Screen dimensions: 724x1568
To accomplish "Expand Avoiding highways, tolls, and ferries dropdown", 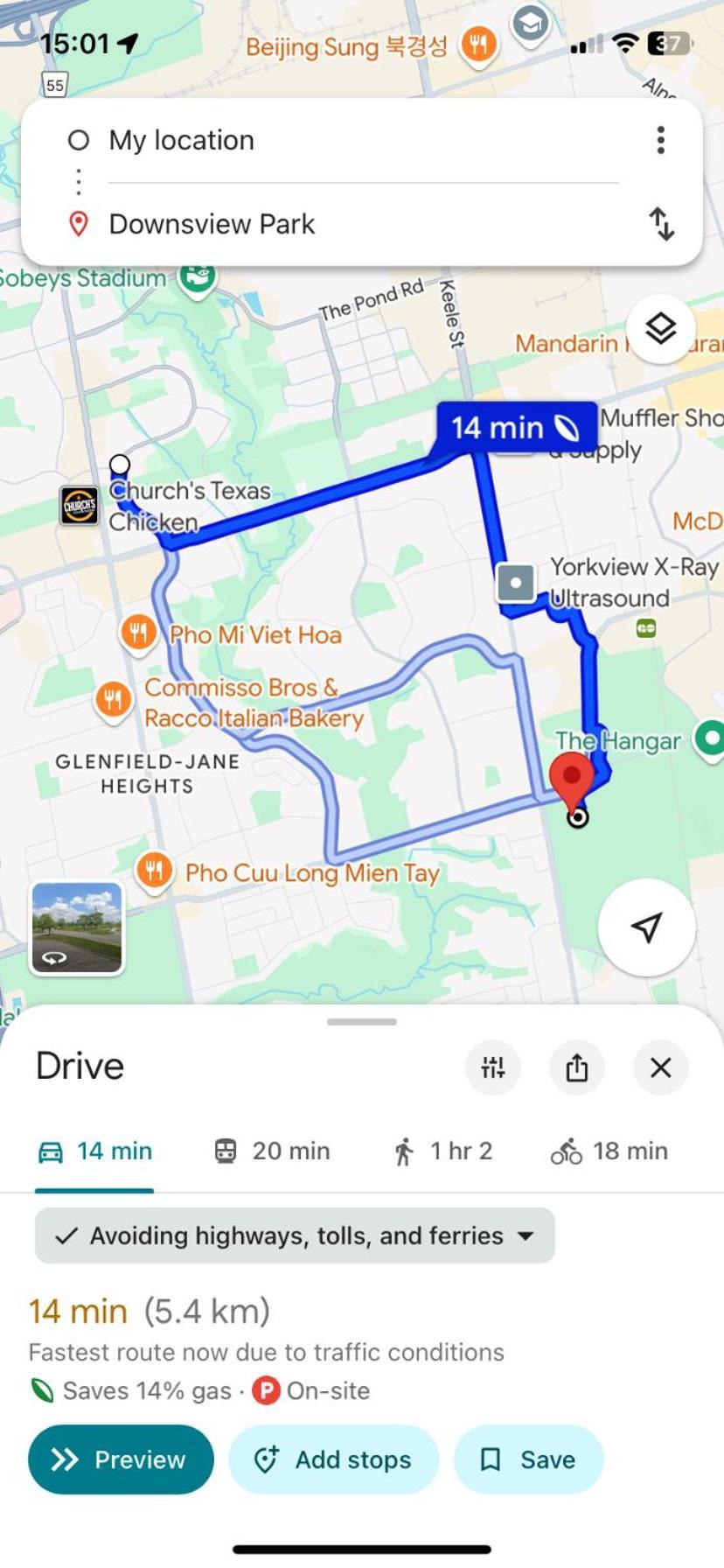I will coord(295,1235).
